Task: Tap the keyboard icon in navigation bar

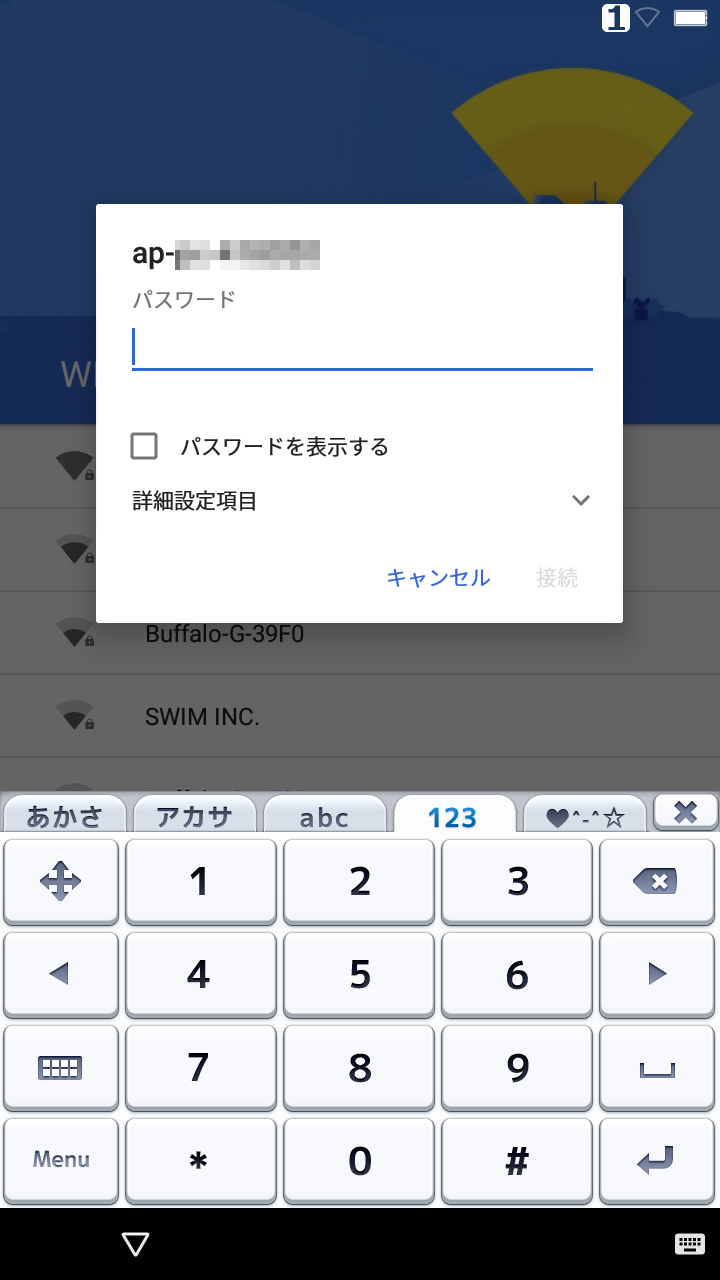Action: pyautogui.click(x=689, y=1244)
